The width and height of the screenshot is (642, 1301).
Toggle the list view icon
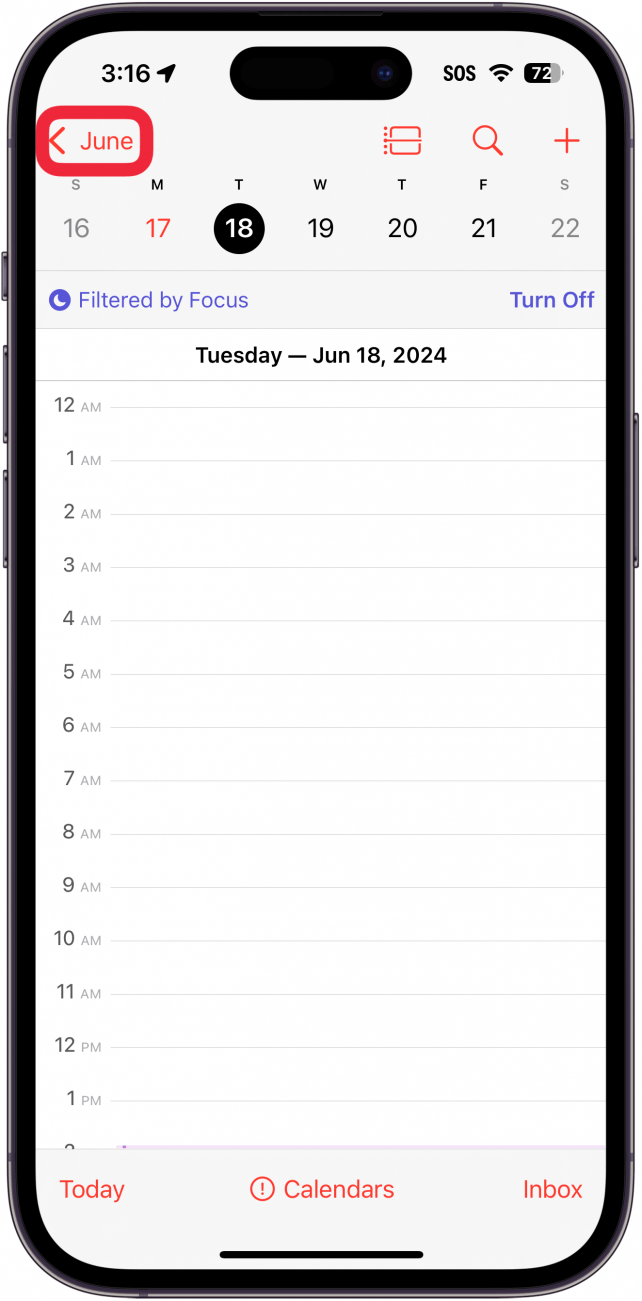click(403, 141)
